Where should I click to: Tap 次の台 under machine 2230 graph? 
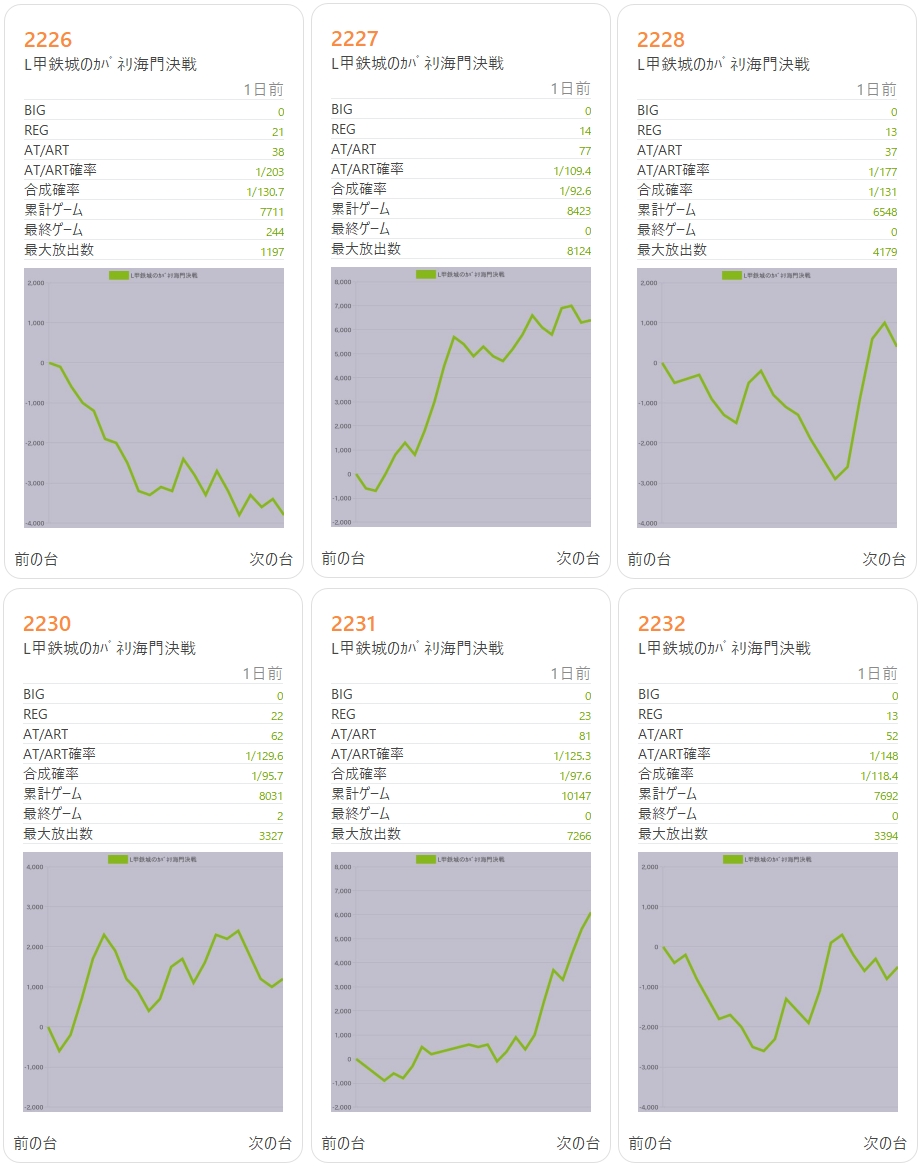click(271, 1143)
